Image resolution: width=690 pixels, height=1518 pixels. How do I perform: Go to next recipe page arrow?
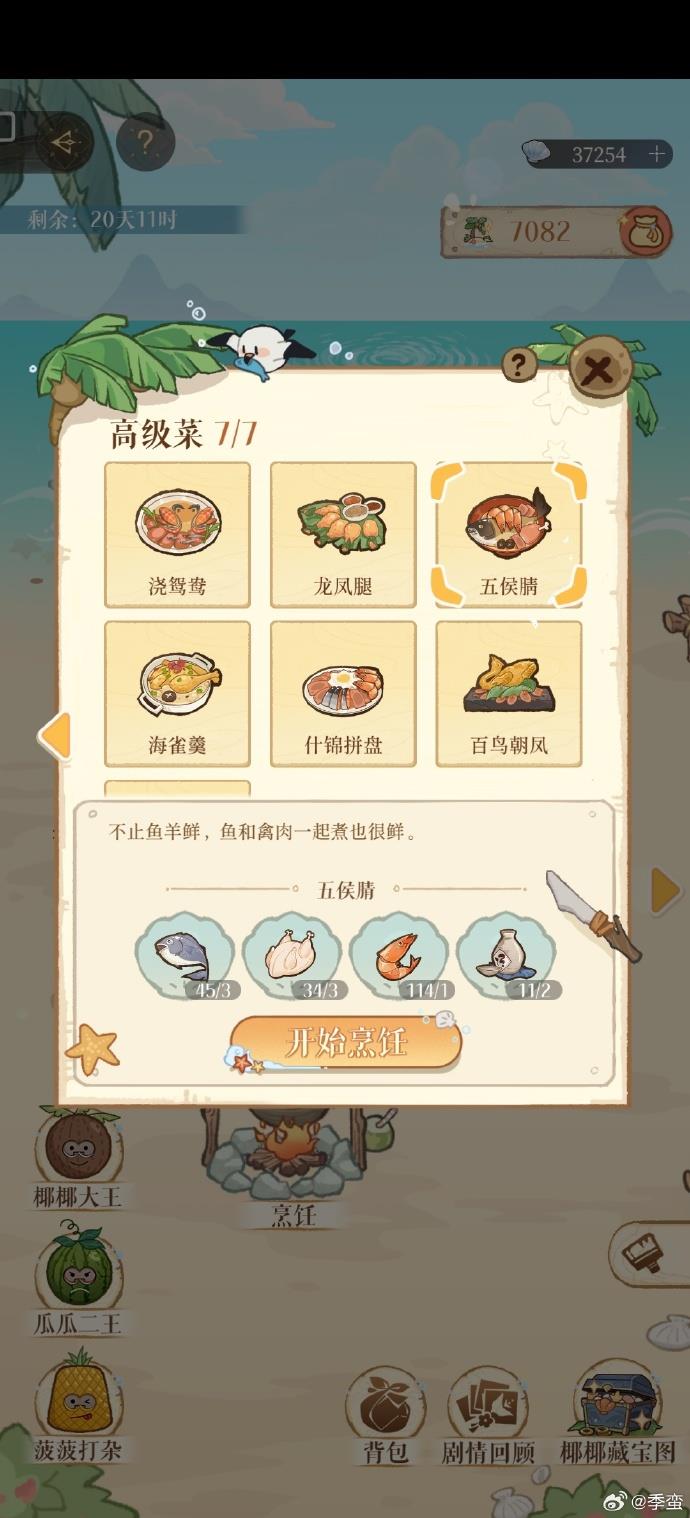664,890
